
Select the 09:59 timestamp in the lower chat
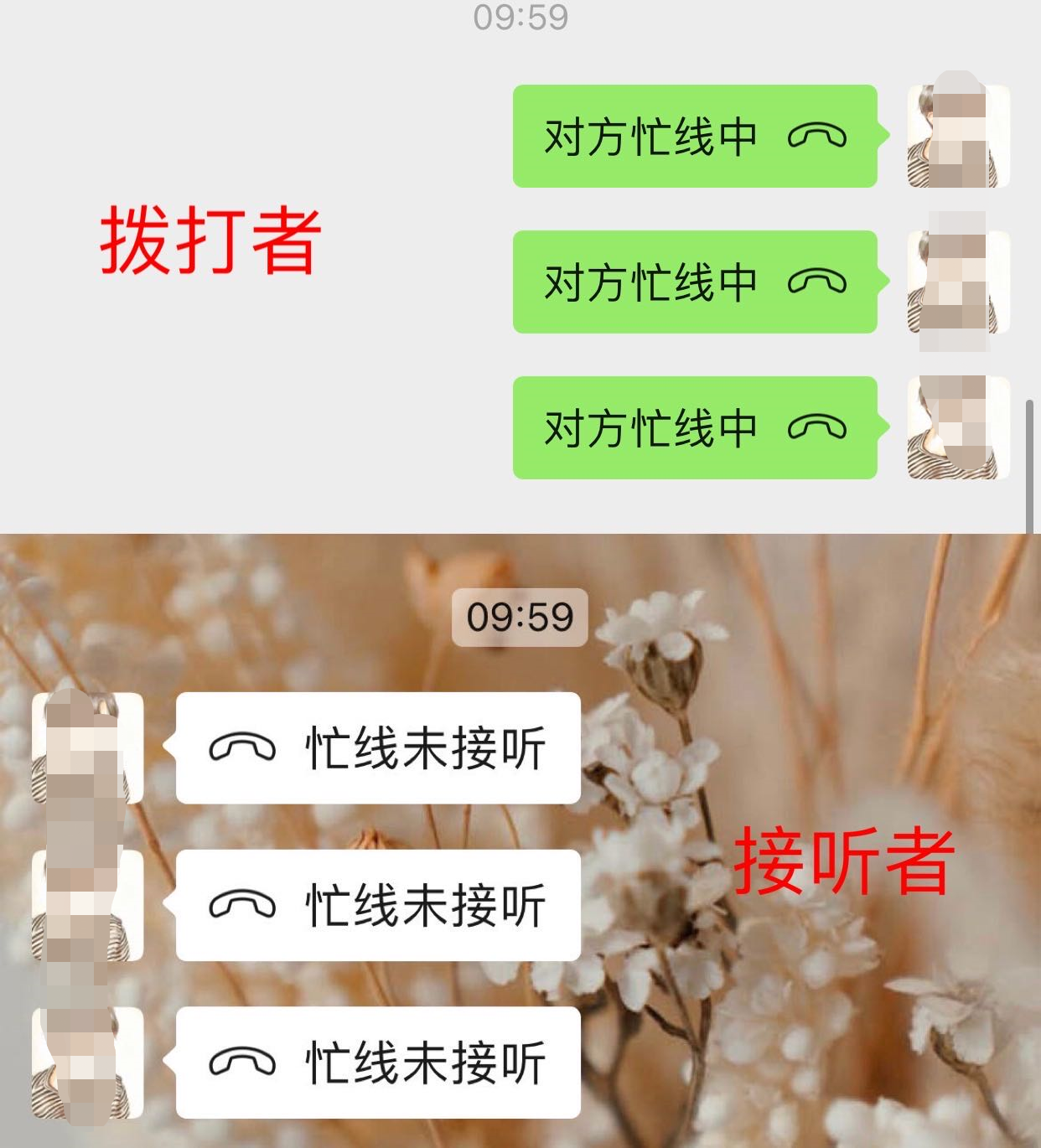(520, 618)
